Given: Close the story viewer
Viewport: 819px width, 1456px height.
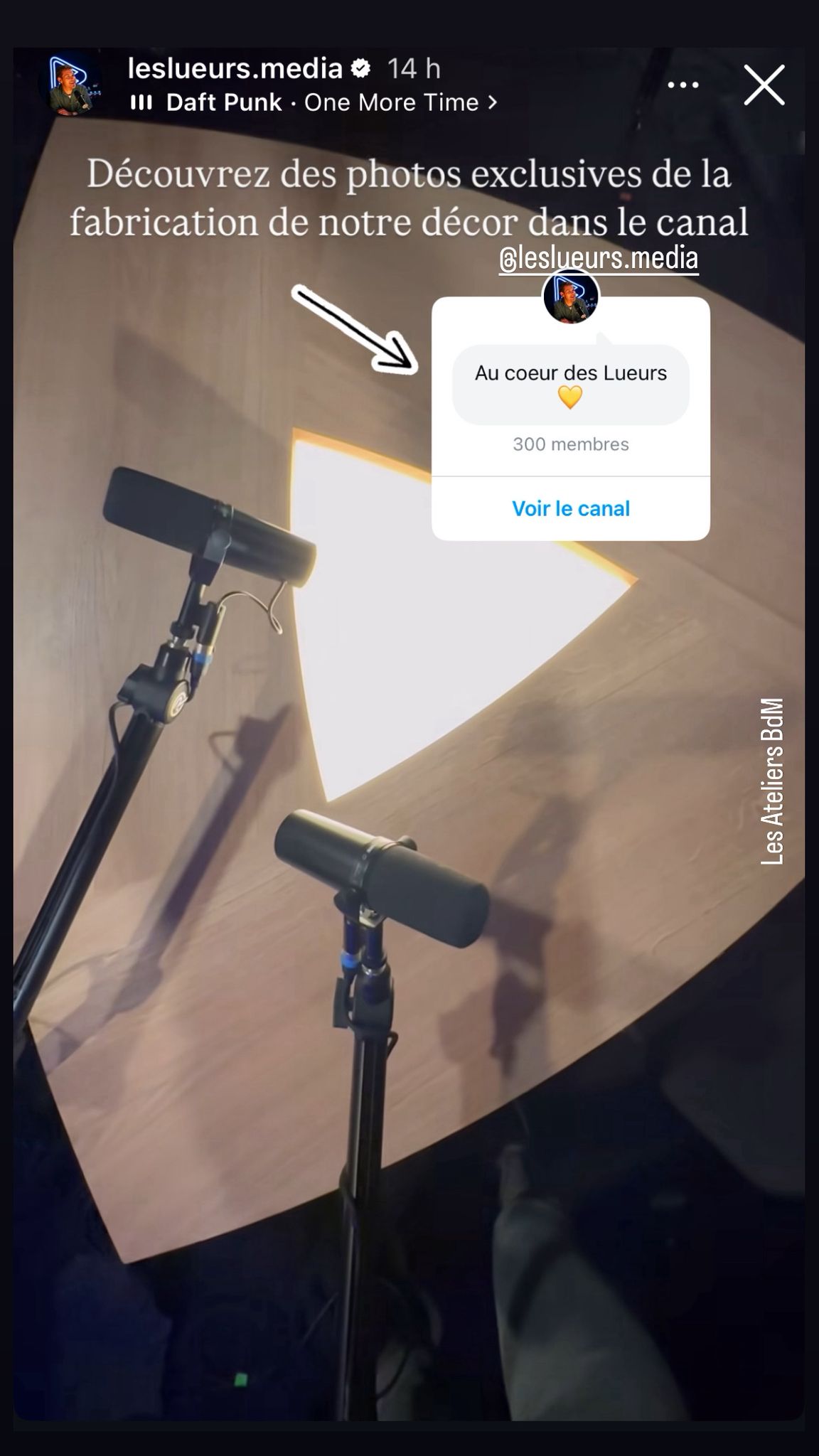Looking at the screenshot, I should 764,85.
